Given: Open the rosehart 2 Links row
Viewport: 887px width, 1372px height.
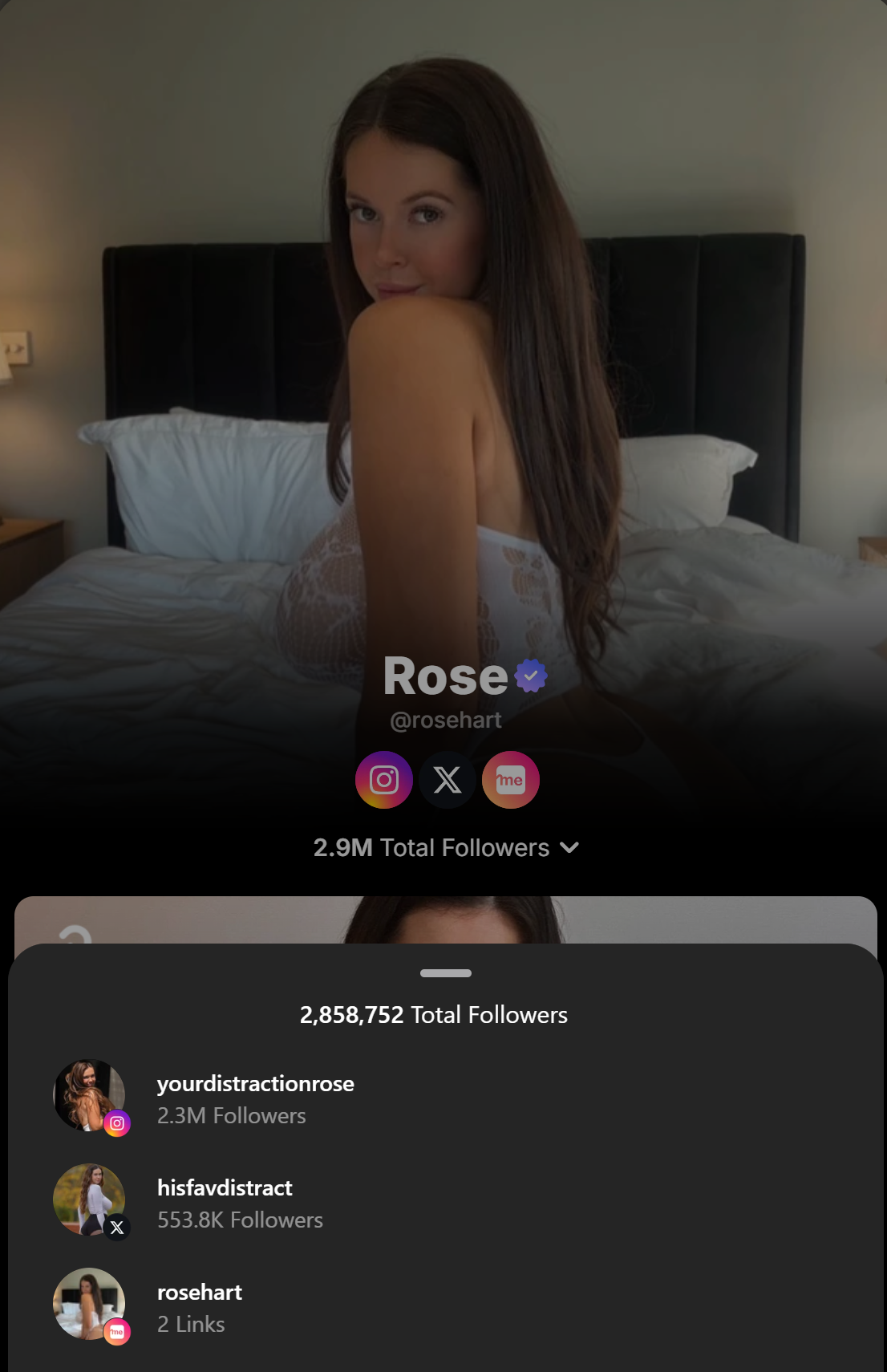Looking at the screenshot, I should (x=199, y=1307).
